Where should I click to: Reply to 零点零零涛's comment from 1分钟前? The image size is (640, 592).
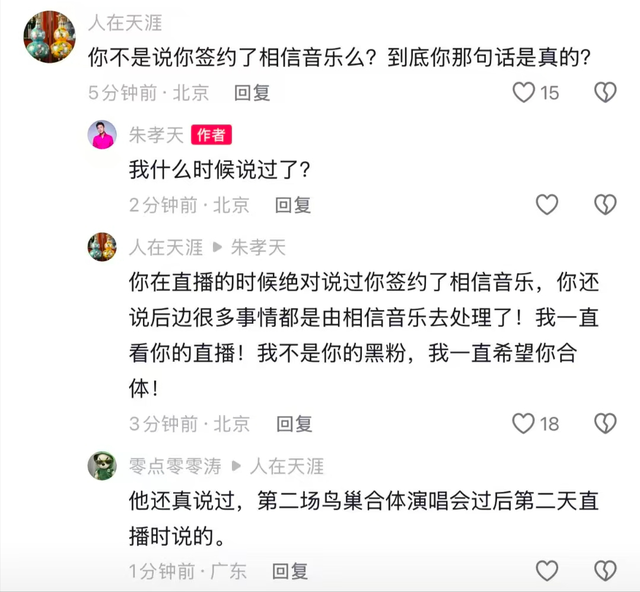click(290, 571)
